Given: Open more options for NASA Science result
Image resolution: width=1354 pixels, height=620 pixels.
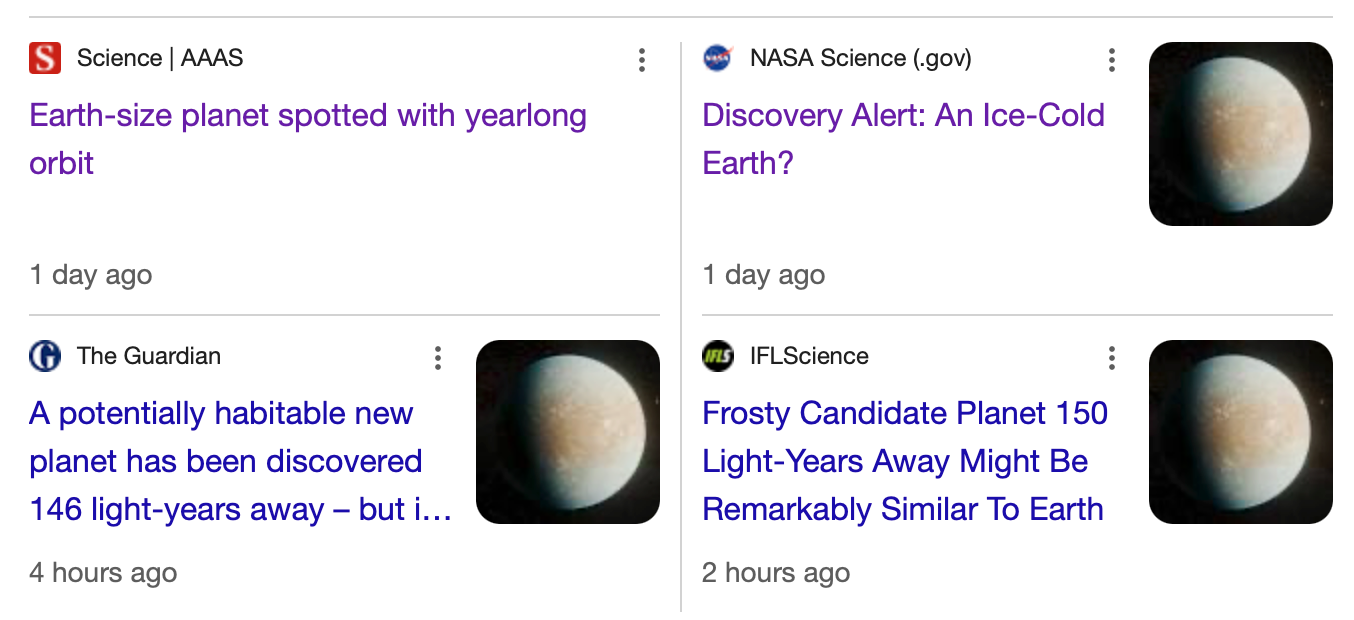Looking at the screenshot, I should (1111, 60).
